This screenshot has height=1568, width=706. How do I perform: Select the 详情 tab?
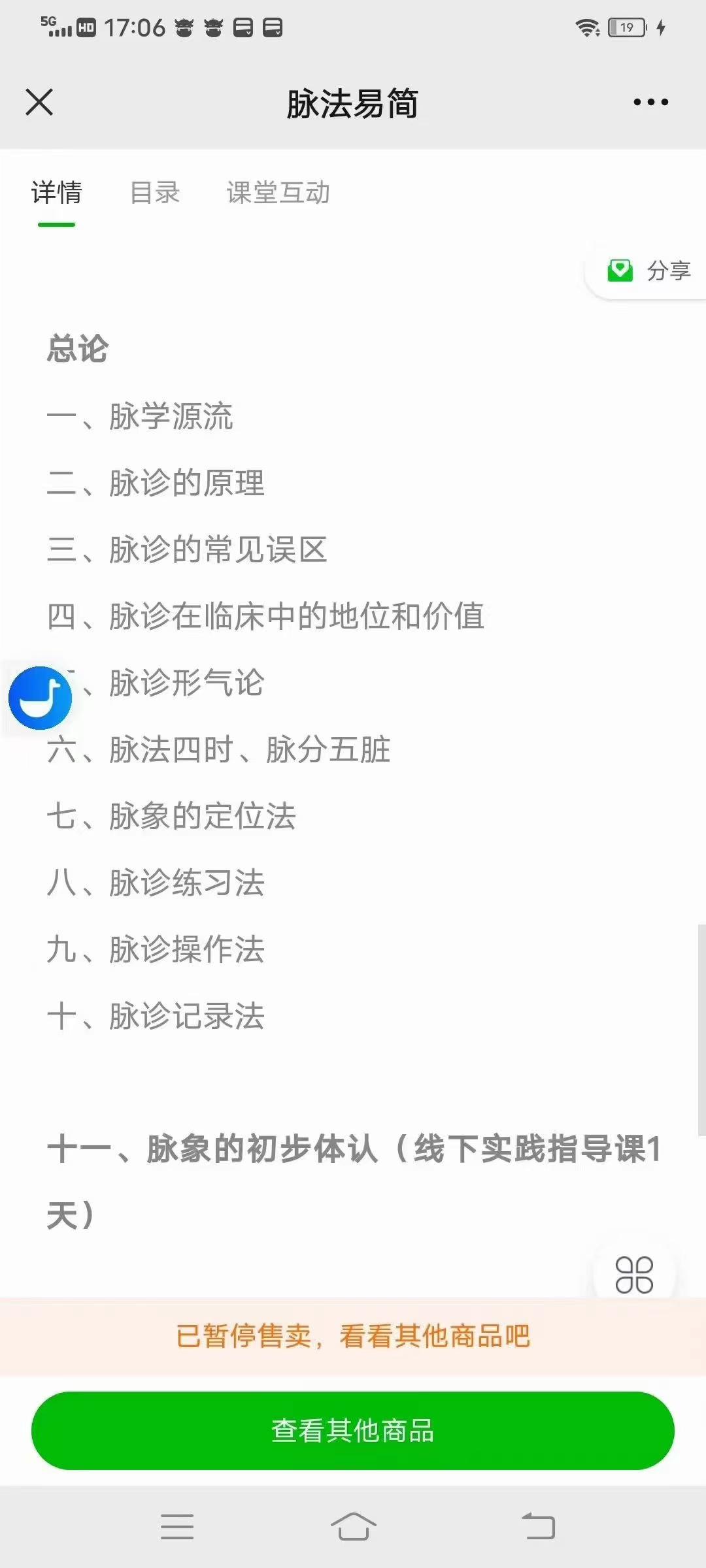click(x=57, y=193)
